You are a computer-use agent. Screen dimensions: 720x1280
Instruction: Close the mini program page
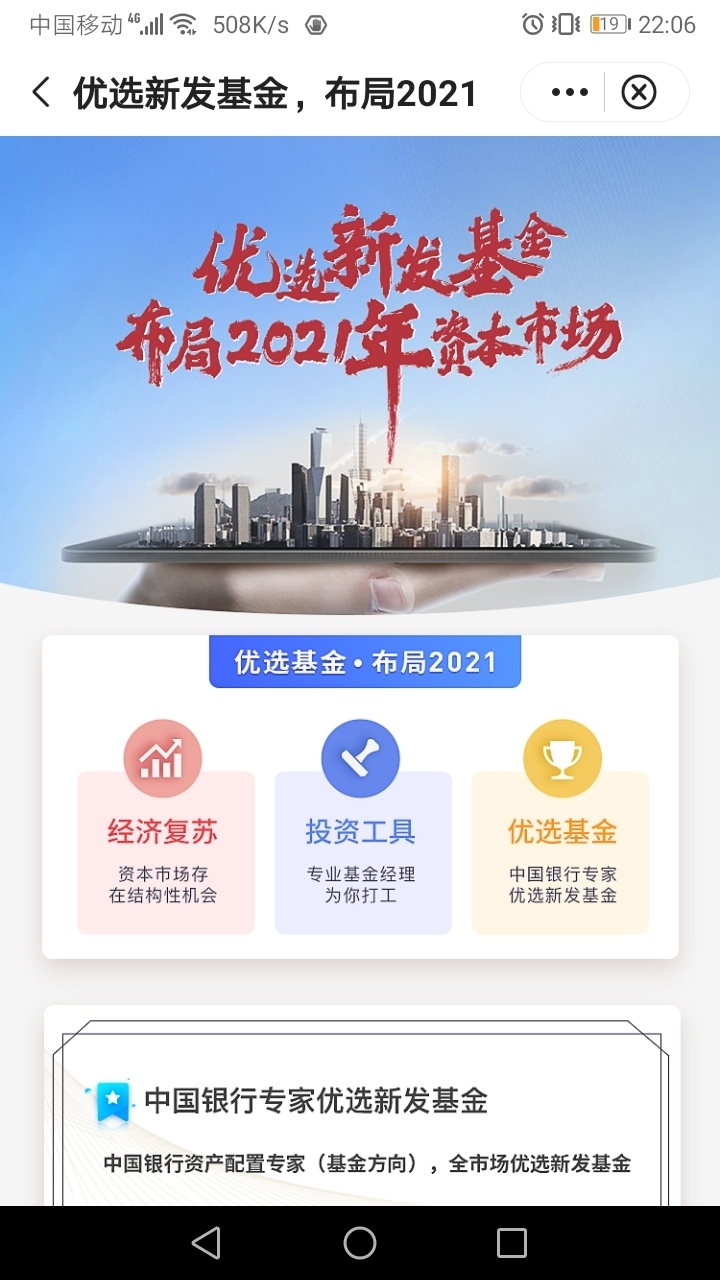click(x=639, y=93)
